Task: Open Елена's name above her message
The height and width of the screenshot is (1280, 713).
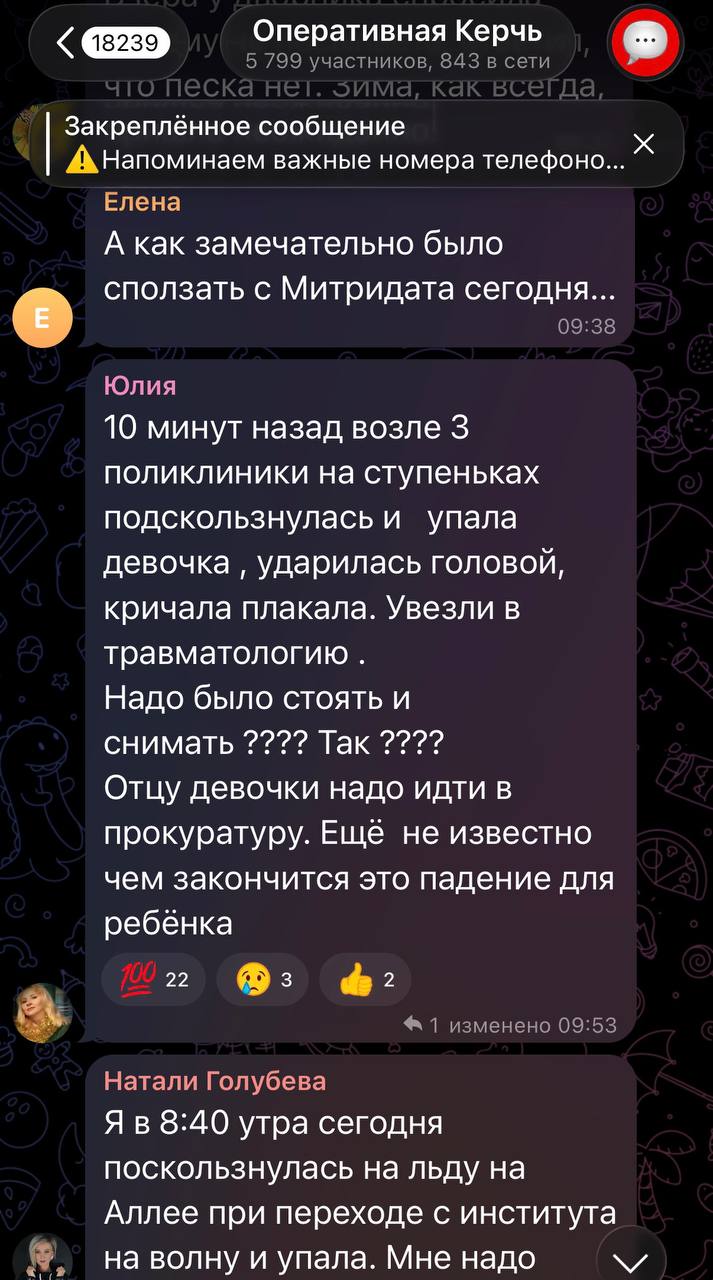Action: [x=143, y=203]
